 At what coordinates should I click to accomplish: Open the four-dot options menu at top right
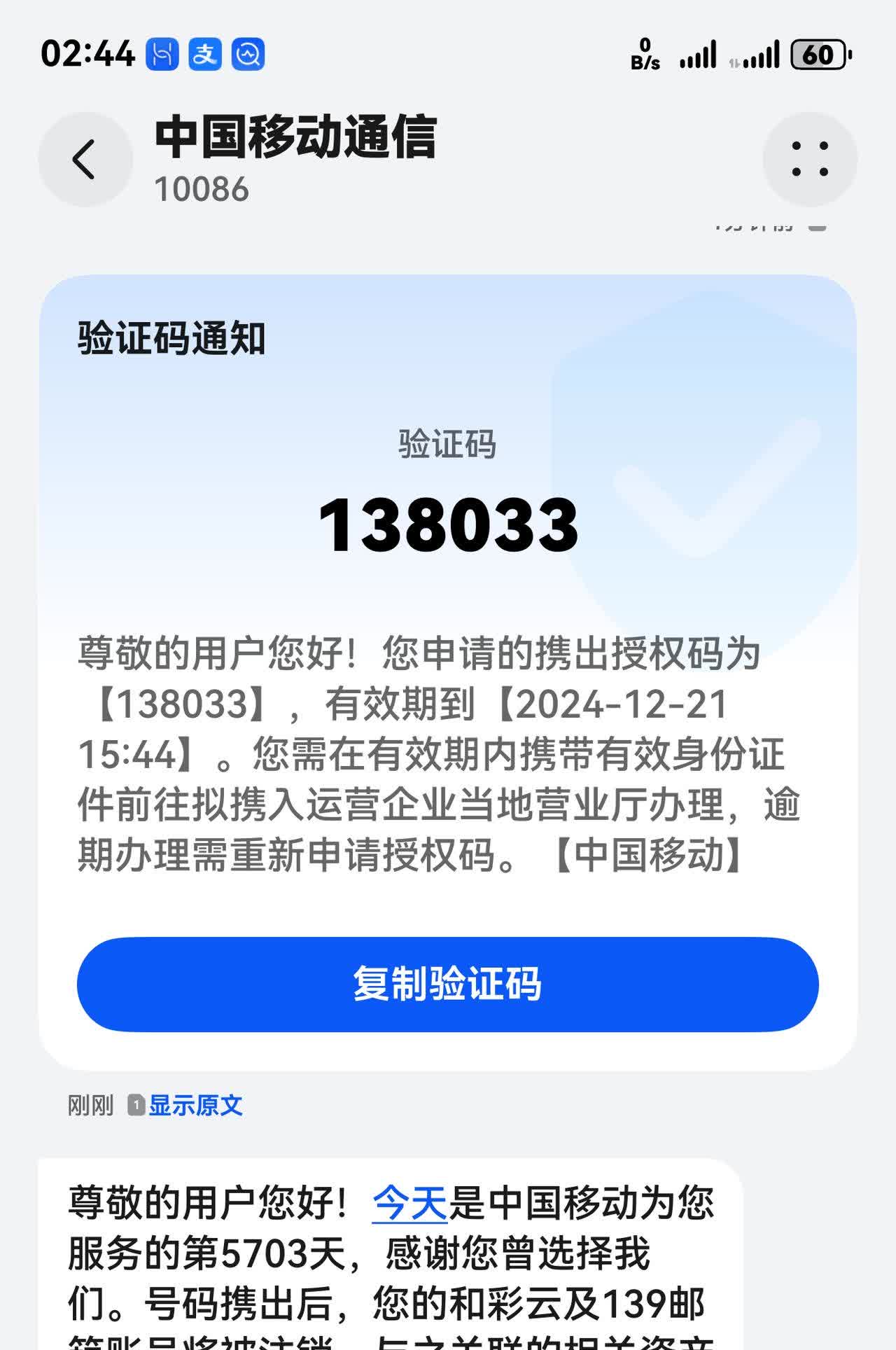pyautogui.click(x=808, y=160)
